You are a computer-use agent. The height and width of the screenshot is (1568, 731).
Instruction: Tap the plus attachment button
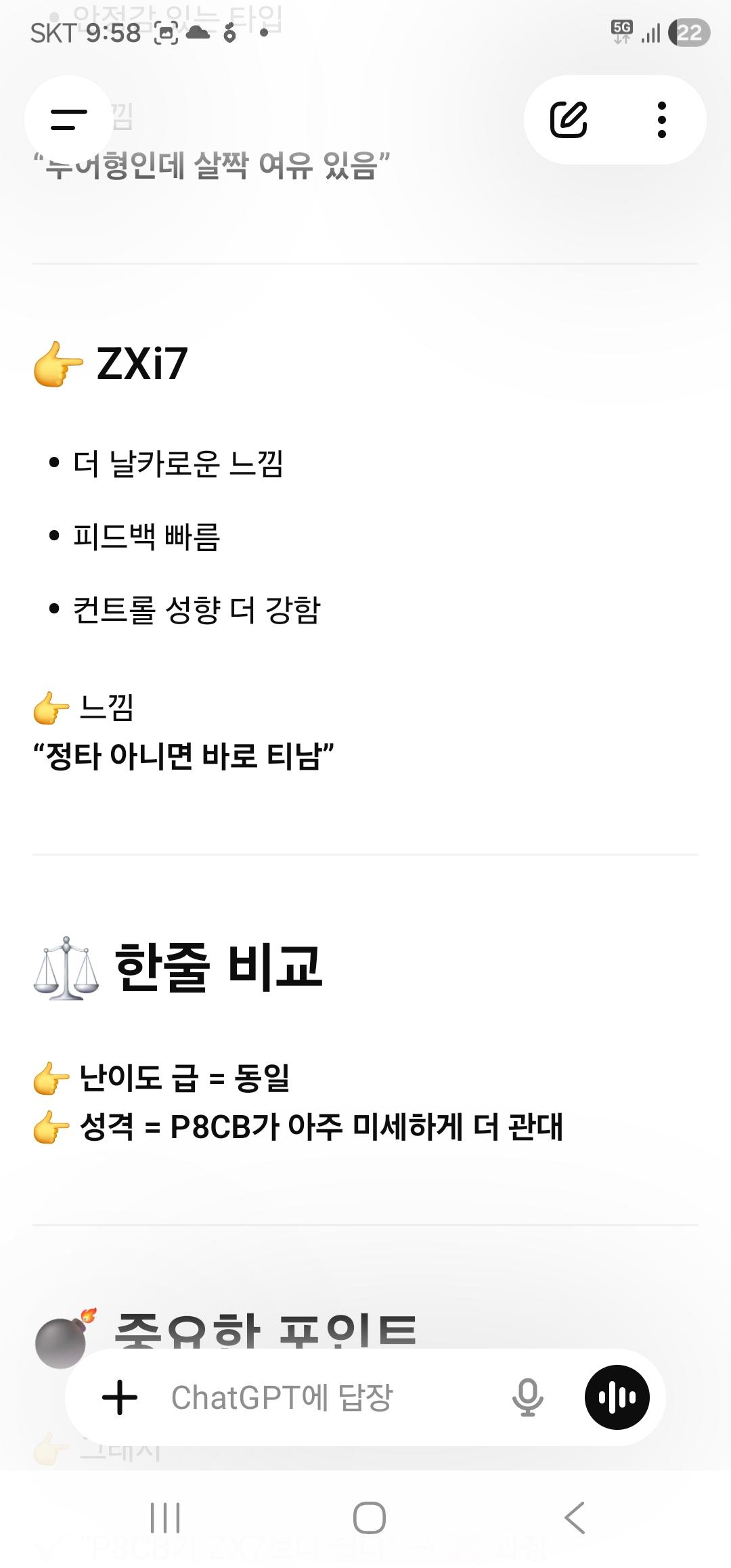[x=120, y=1397]
